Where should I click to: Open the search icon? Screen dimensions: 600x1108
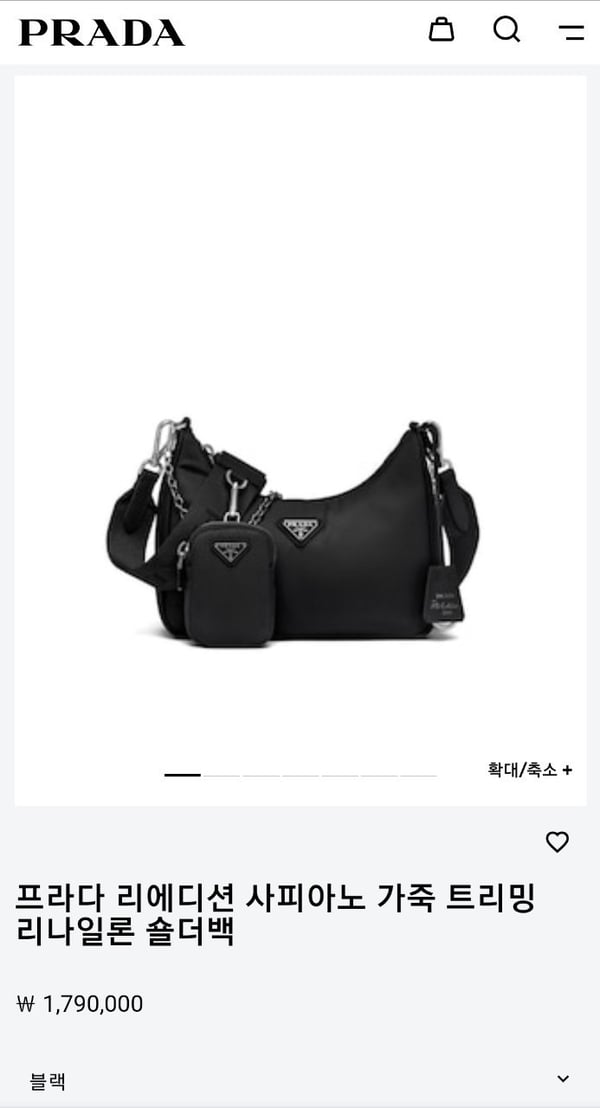coord(507,30)
